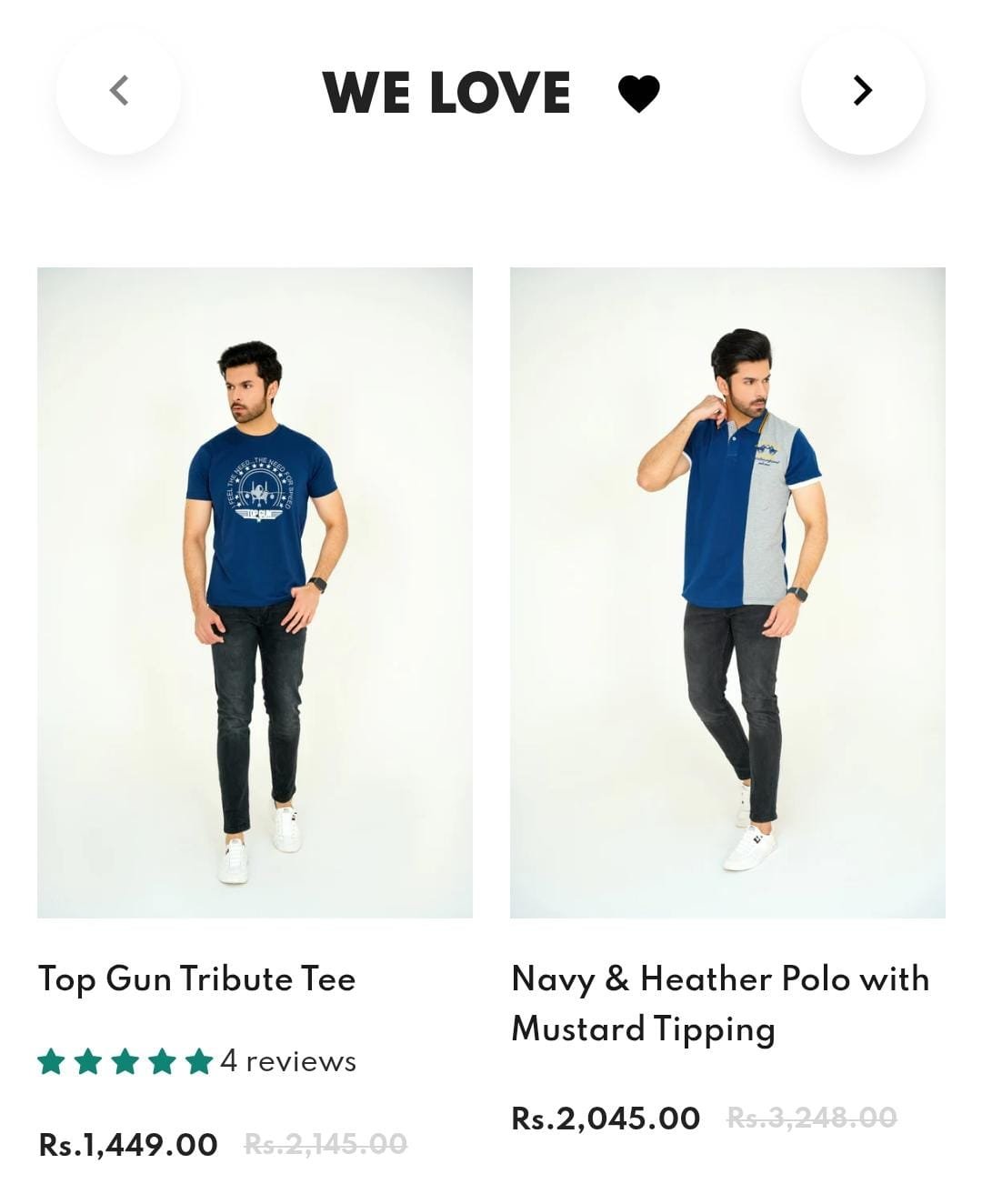Open the Top Gun Tribute Tee product image
The width and height of the screenshot is (982, 1204).
point(255,592)
